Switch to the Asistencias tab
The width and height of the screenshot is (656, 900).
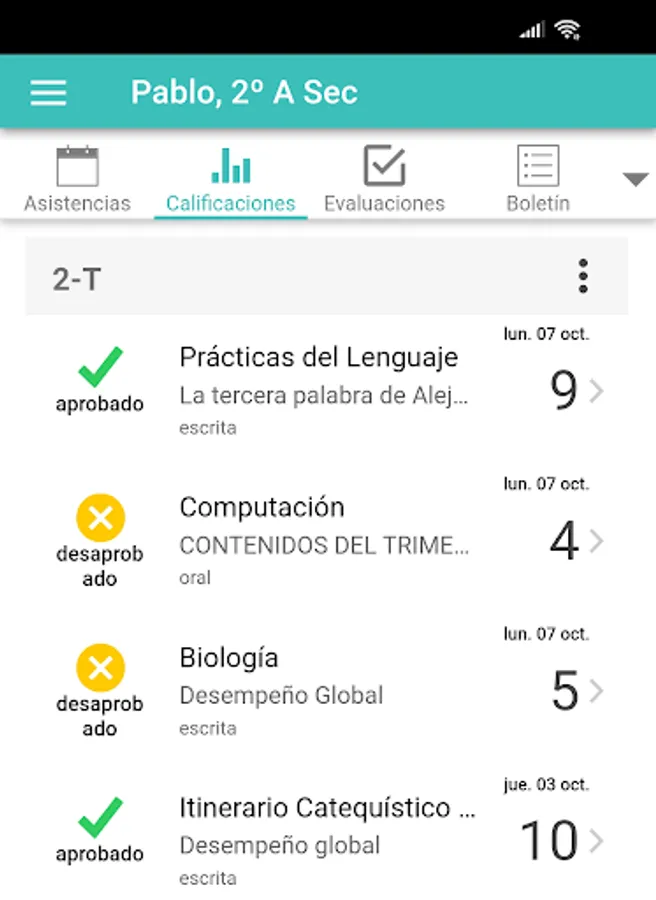coord(77,180)
